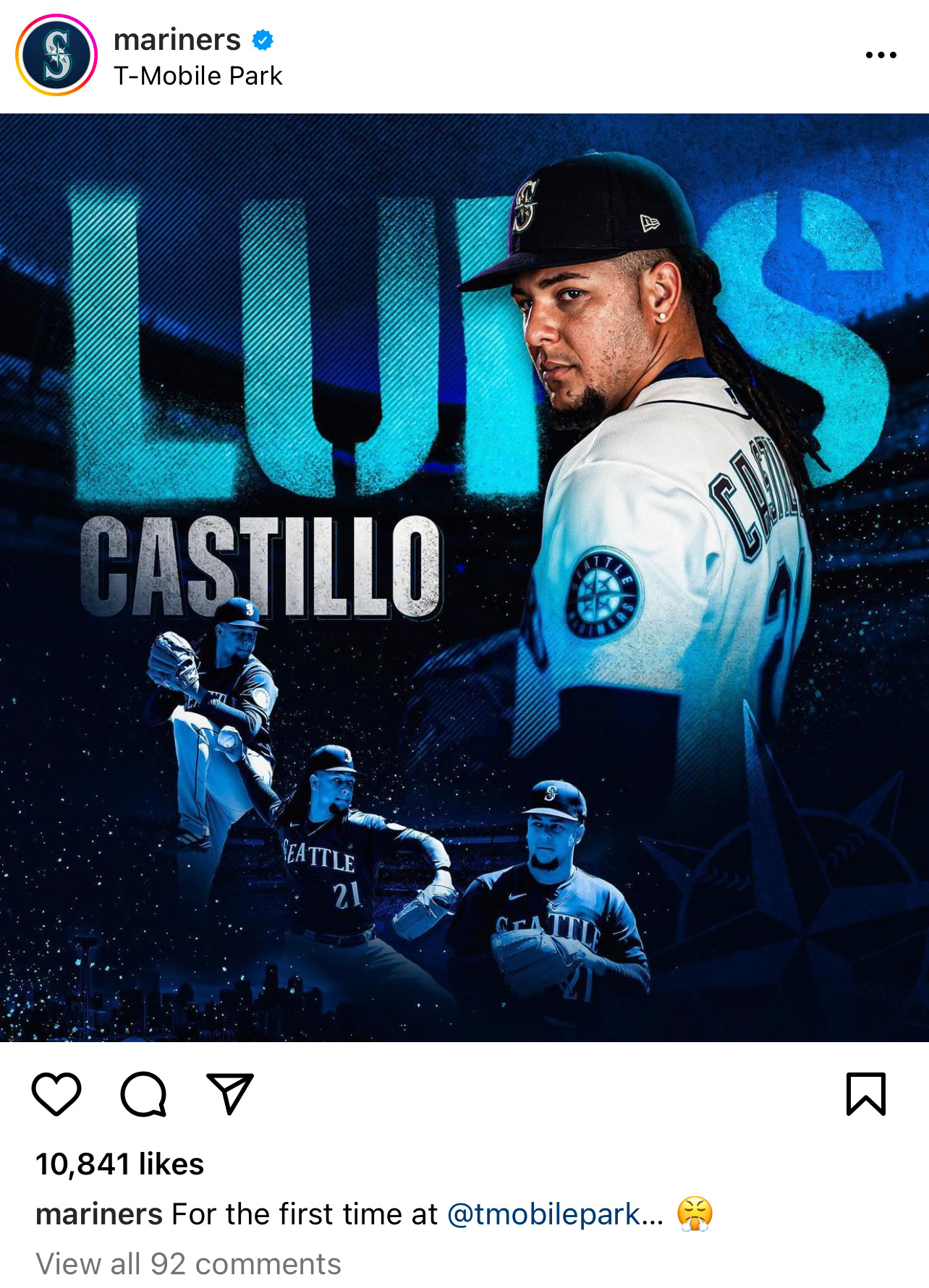929x1288 pixels.
Task: Open the mariners profile picture story
Action: tap(56, 55)
